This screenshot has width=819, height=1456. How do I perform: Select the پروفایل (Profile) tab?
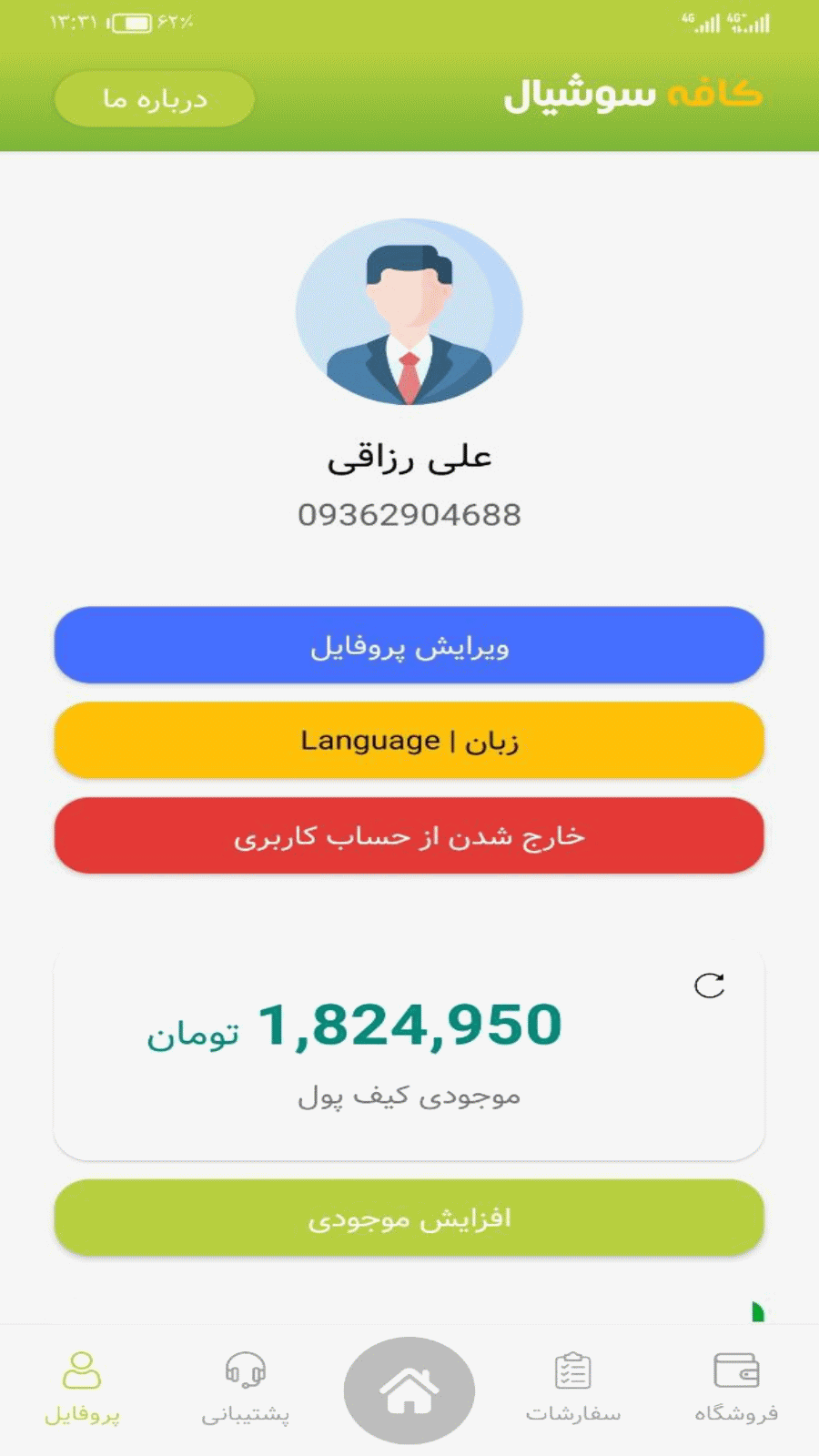pos(82,1387)
